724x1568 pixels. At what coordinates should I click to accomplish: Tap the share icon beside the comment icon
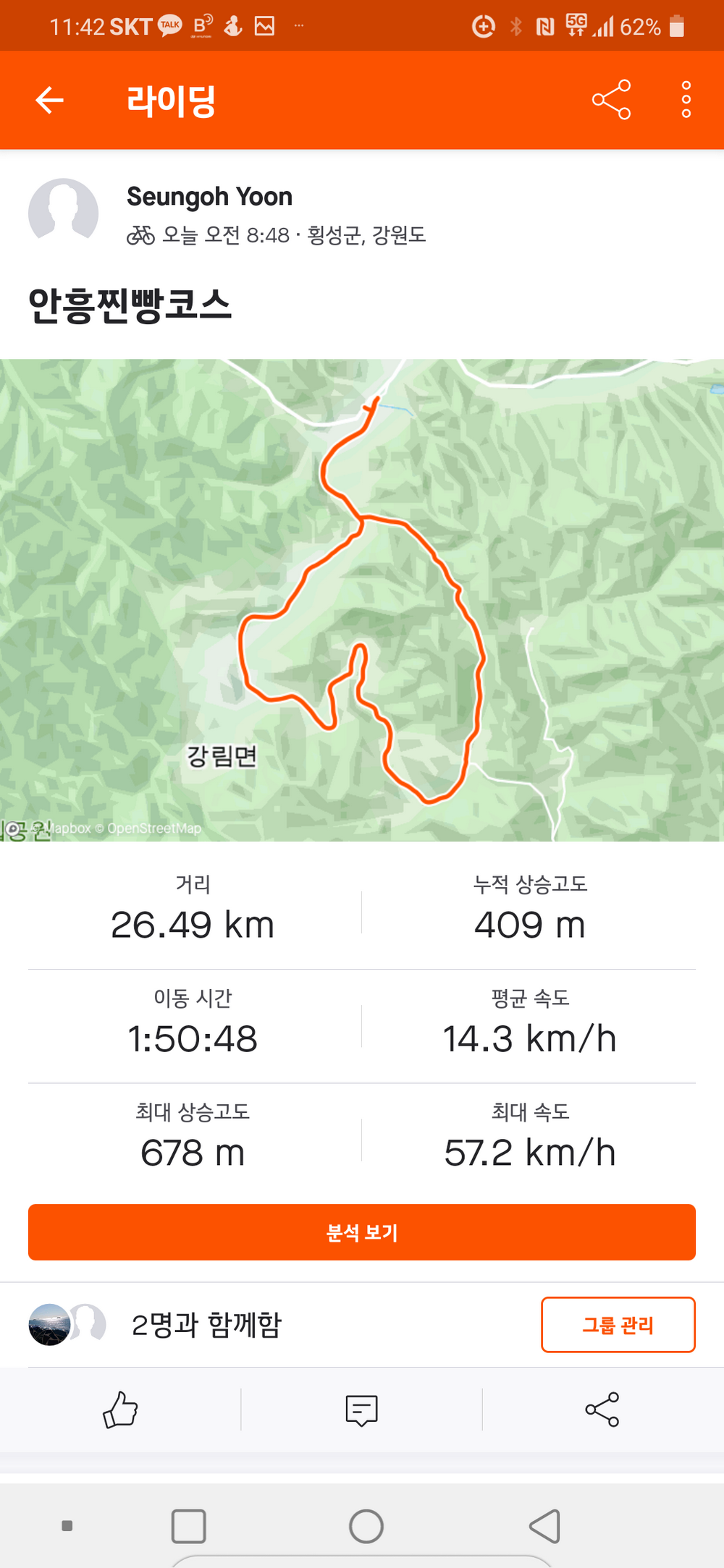[602, 1410]
